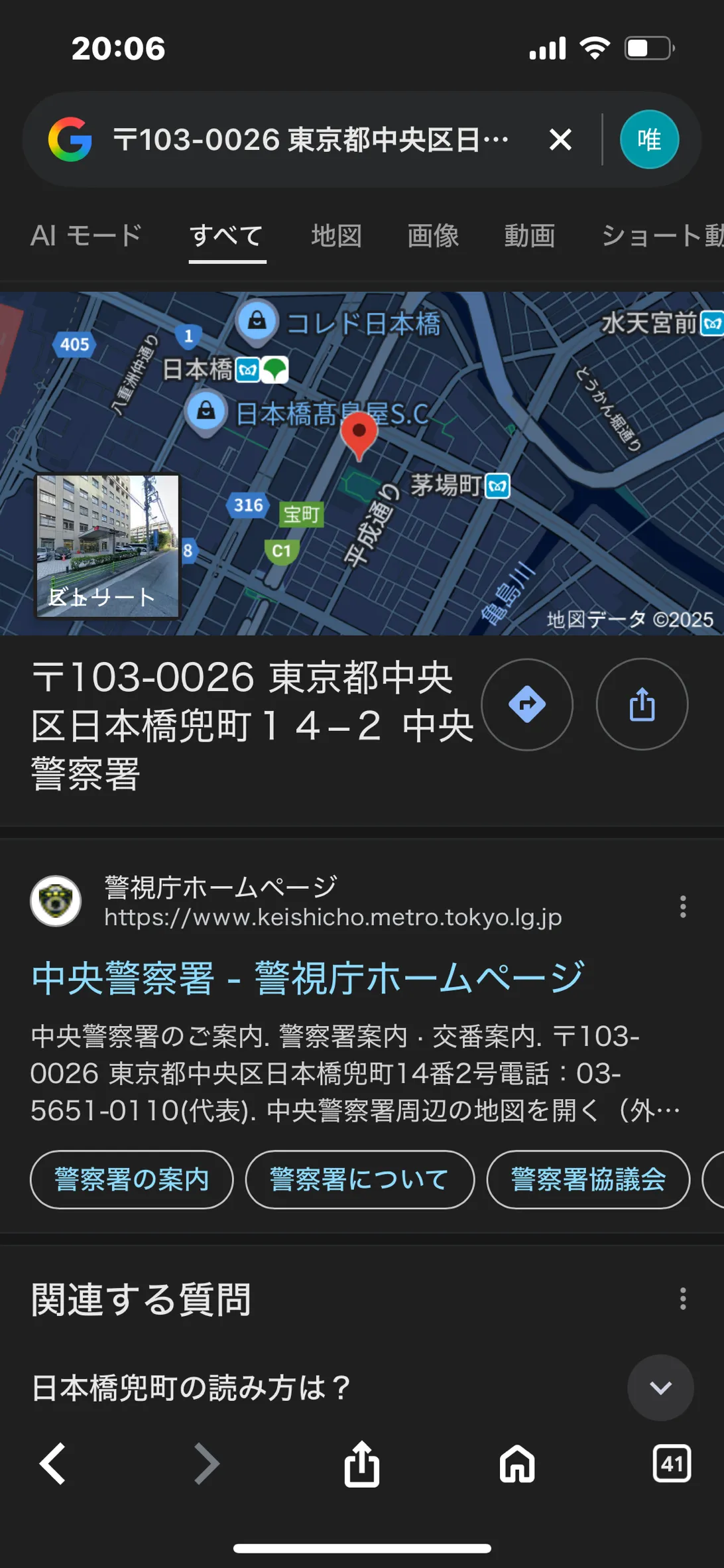Open the teal account avatar
The image size is (724, 1568).
coord(648,140)
